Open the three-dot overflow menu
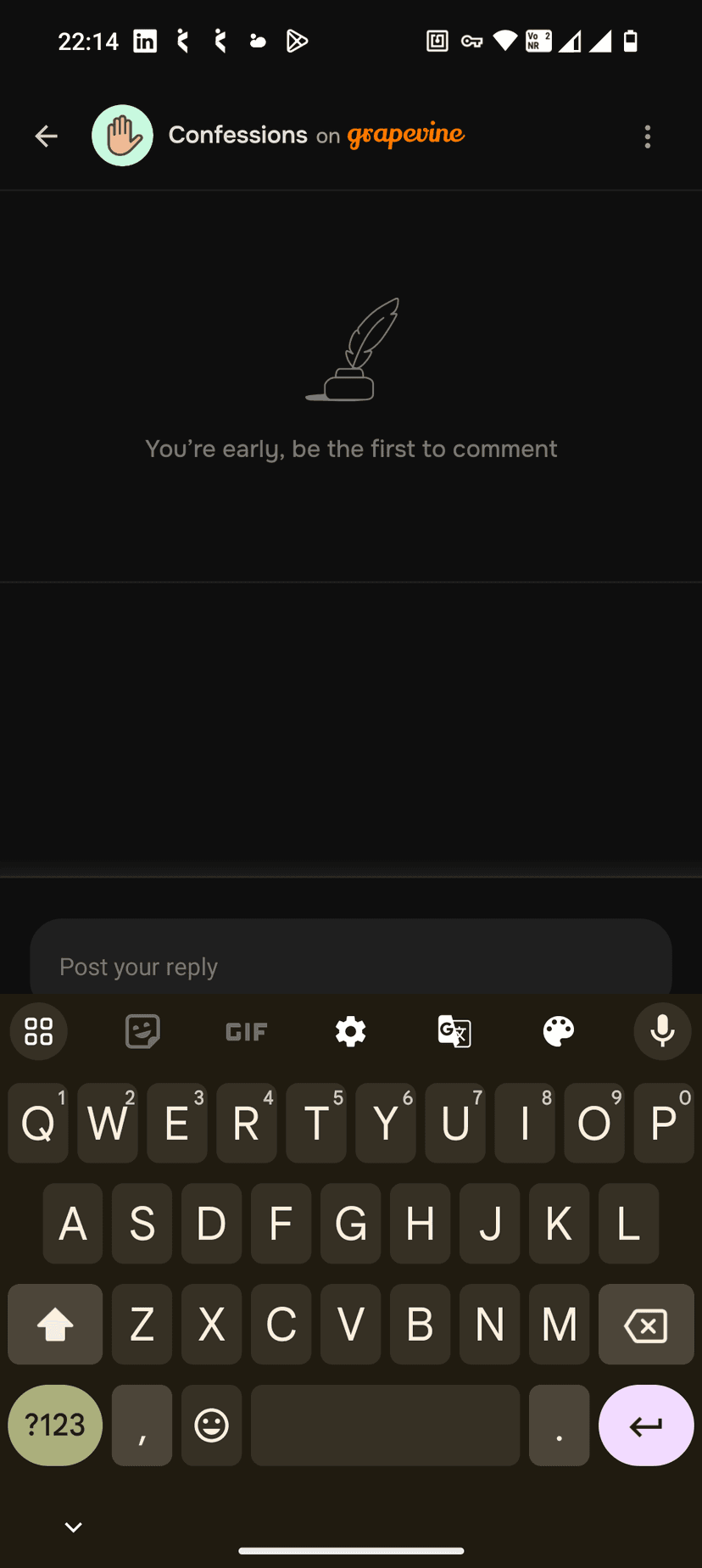The width and height of the screenshot is (702, 1568). point(648,137)
